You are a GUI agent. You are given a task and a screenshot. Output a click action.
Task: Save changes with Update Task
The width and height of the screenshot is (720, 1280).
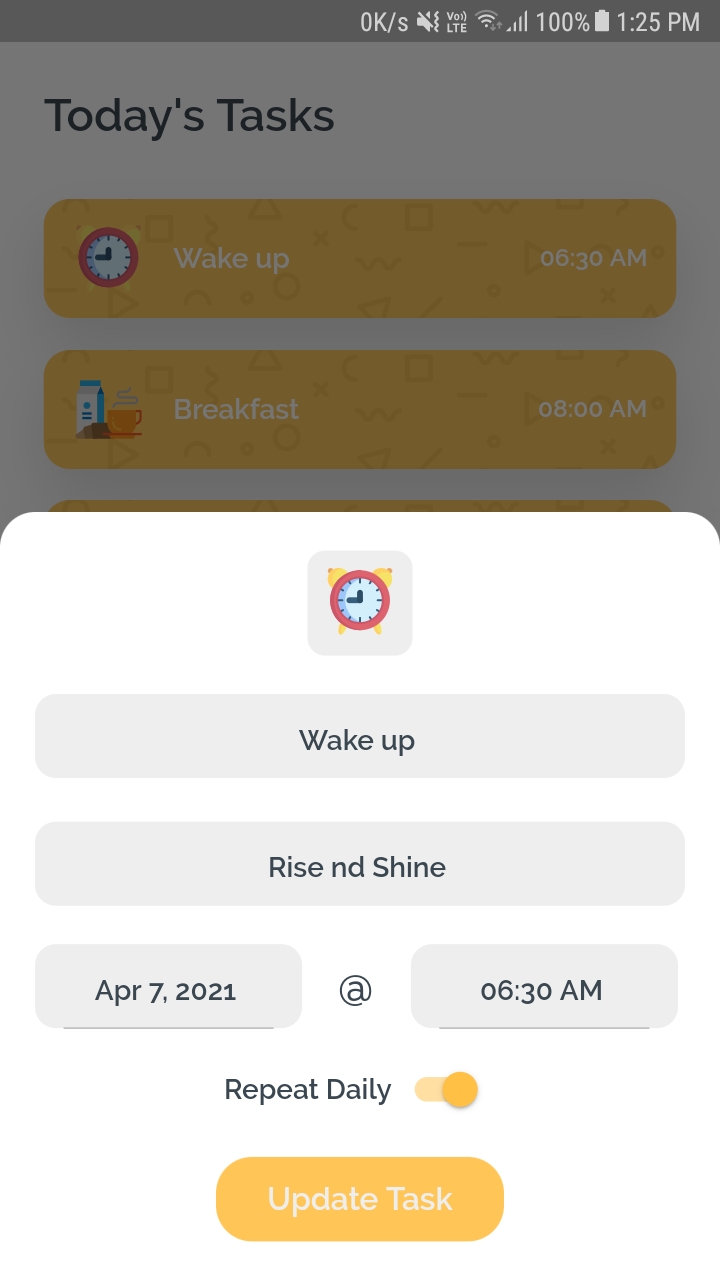(x=360, y=1199)
